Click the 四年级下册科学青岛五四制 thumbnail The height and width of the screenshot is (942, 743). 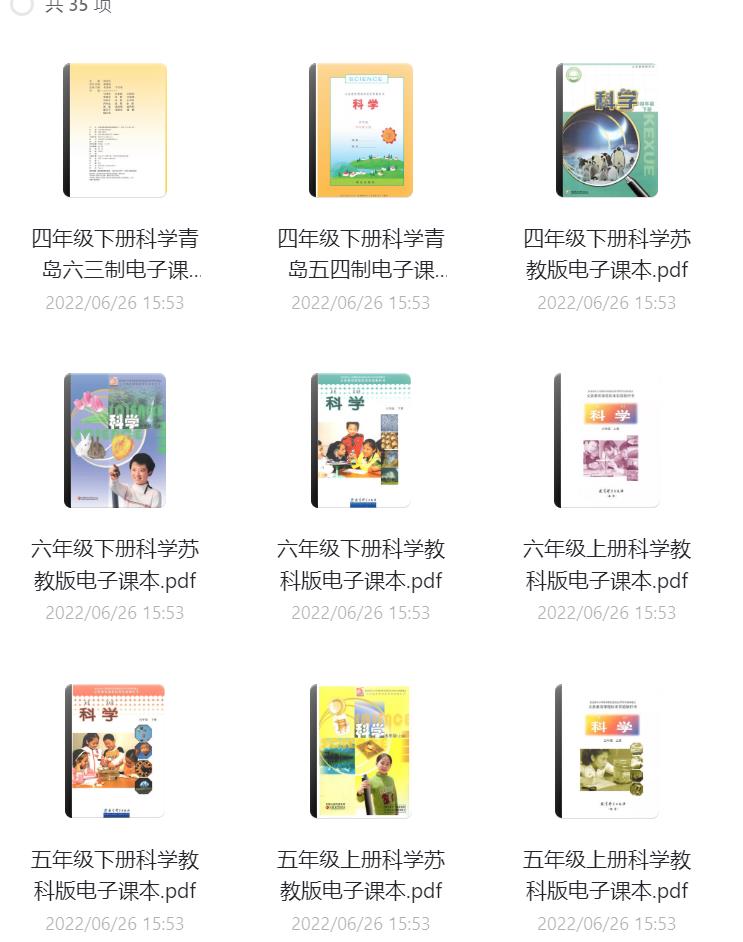coord(360,130)
